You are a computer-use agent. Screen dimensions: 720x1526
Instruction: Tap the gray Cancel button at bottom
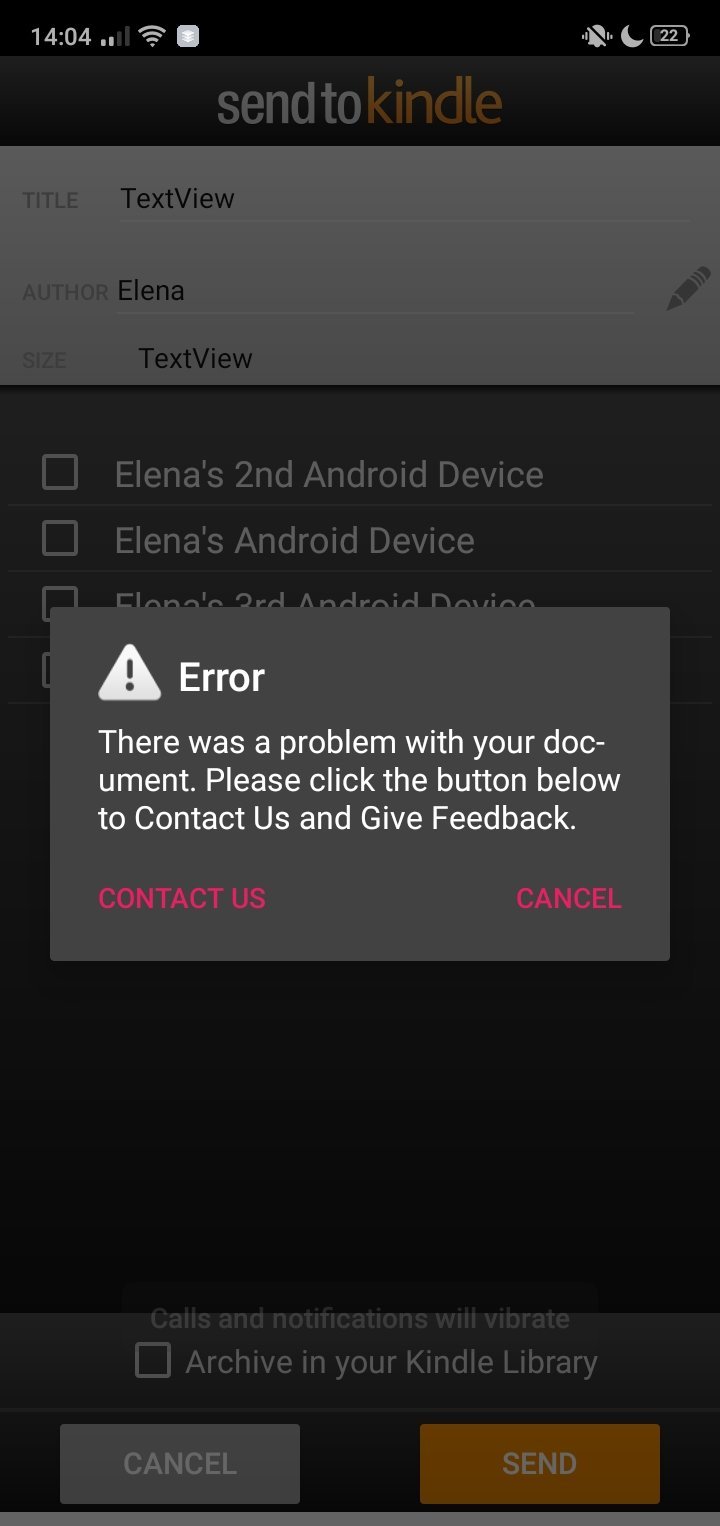(x=180, y=1463)
